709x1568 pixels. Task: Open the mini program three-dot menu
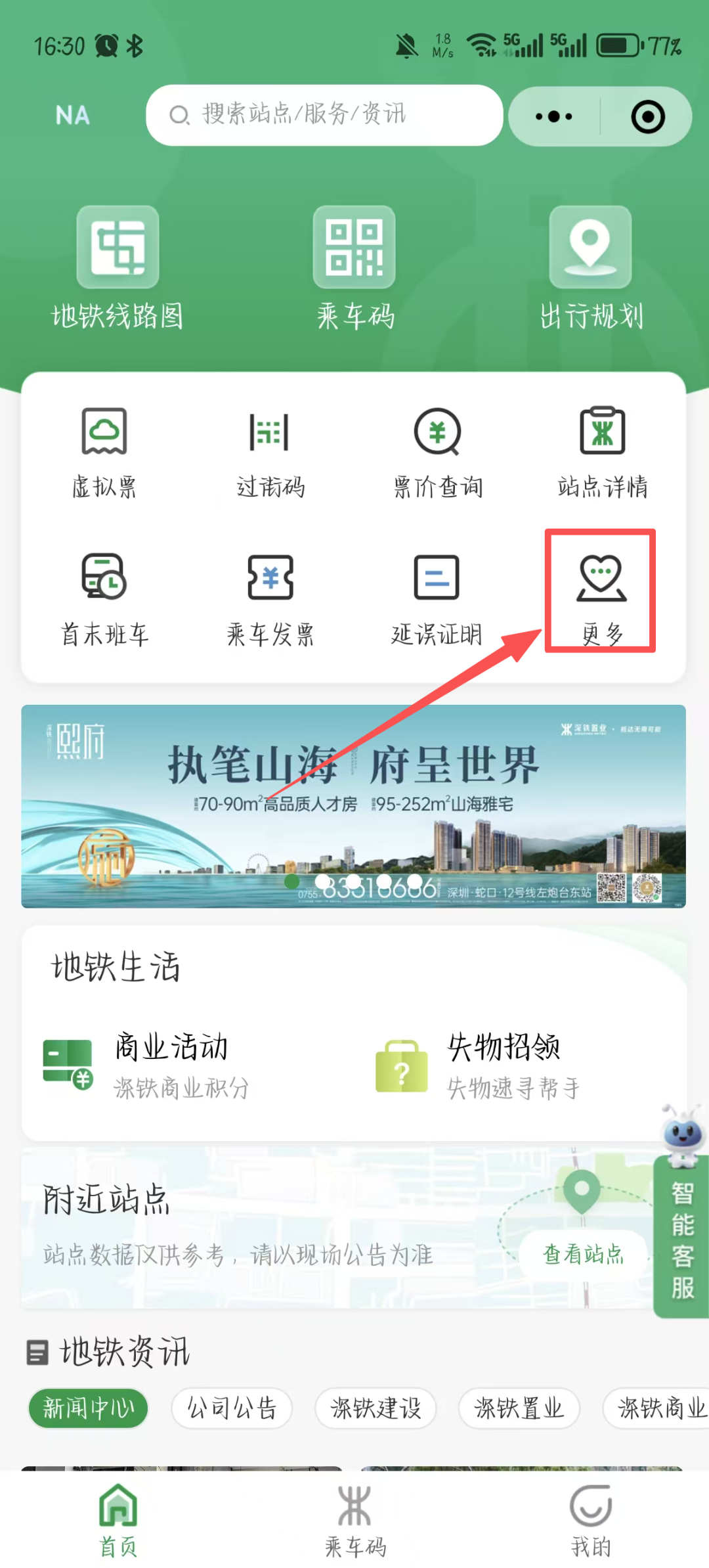[x=553, y=117]
